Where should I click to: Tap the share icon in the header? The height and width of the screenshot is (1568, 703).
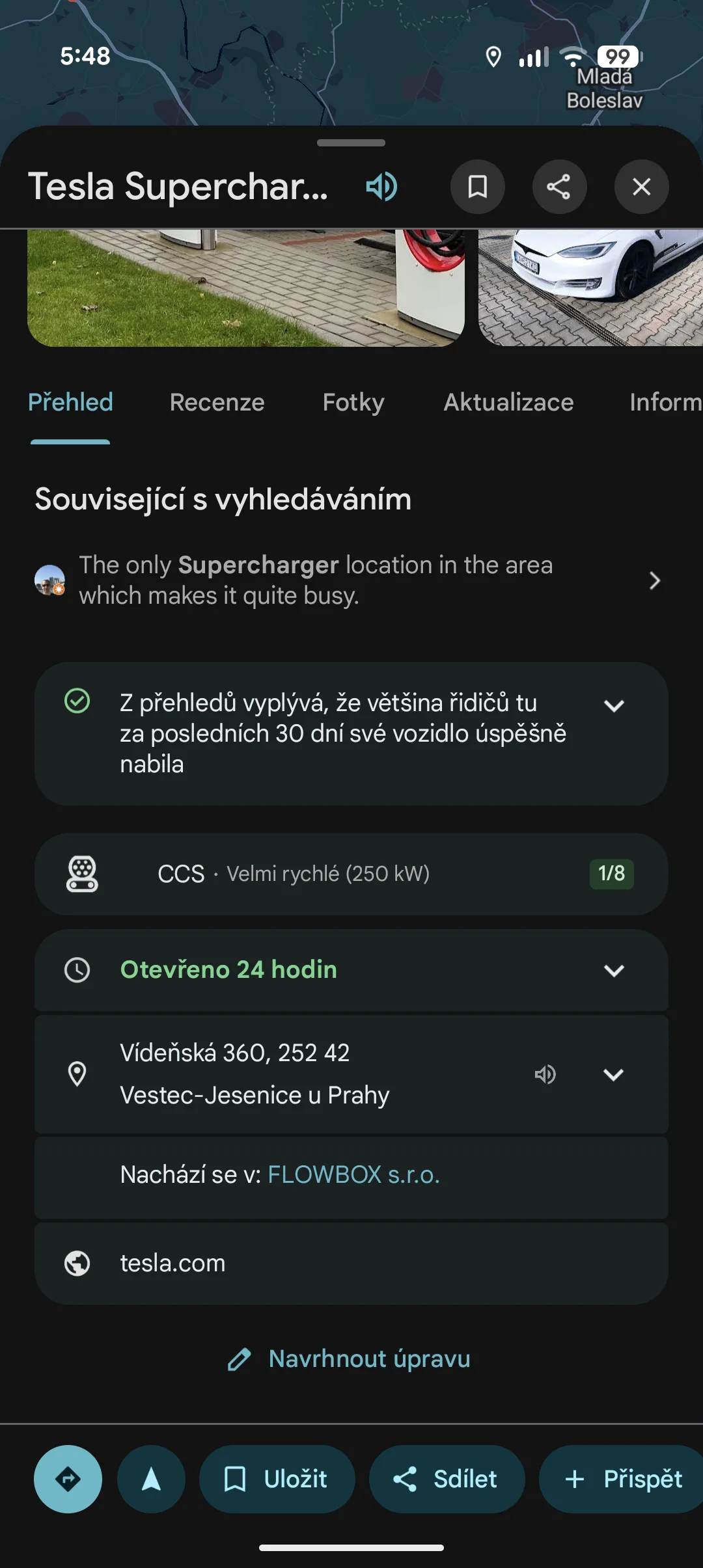coord(559,187)
